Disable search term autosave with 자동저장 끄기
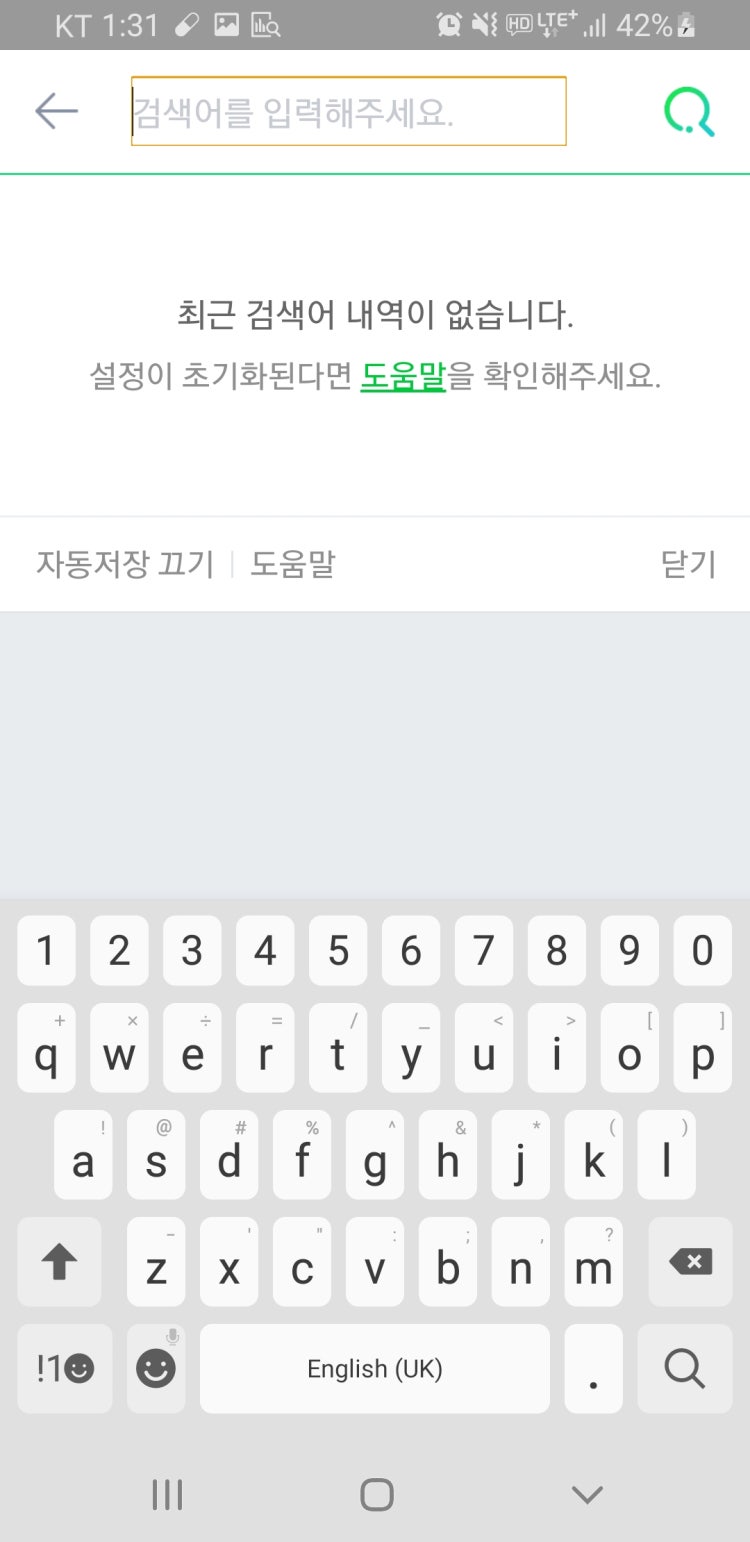The height and width of the screenshot is (1542, 750). pyautogui.click(x=124, y=563)
